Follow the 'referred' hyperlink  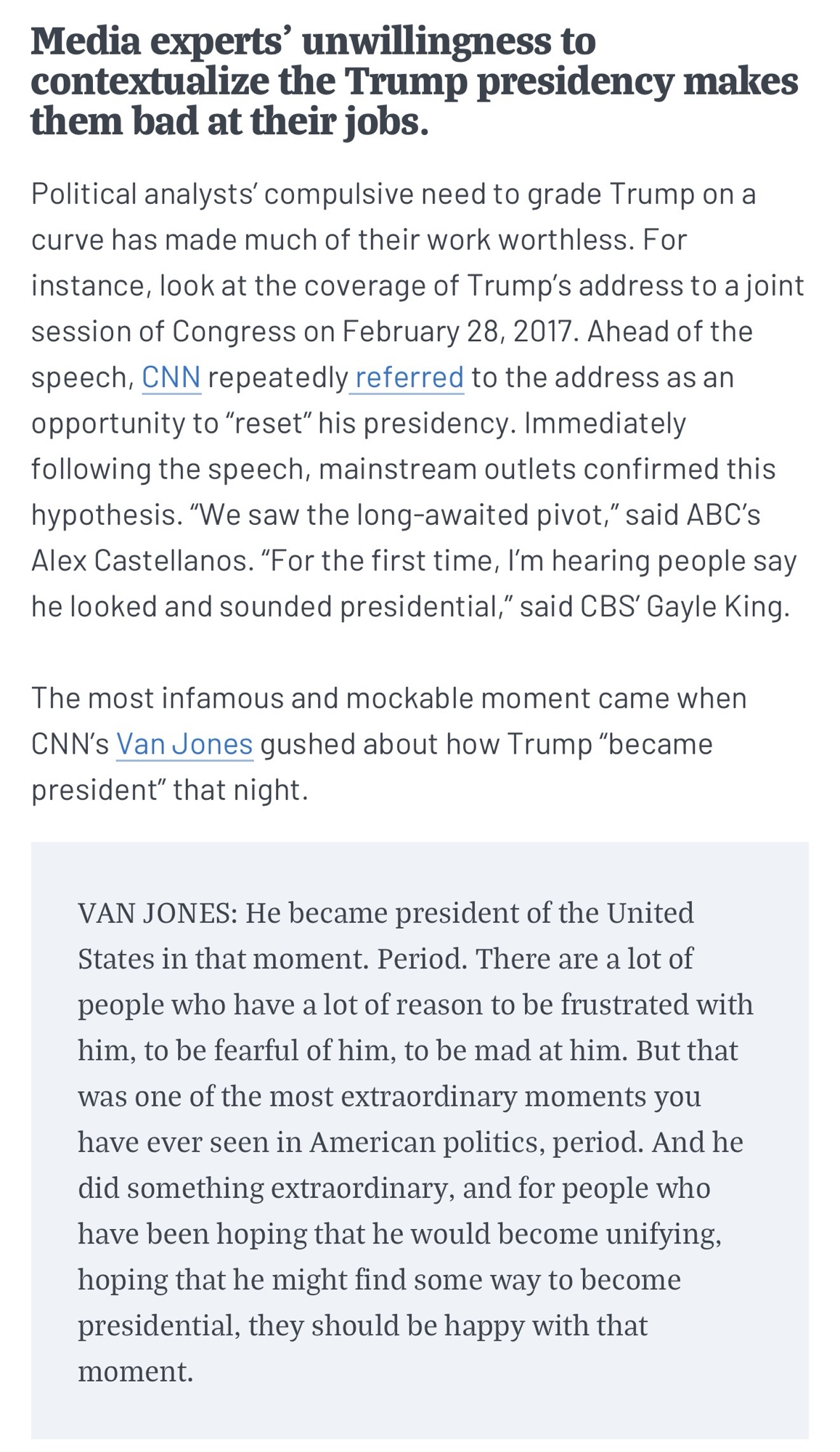pos(409,378)
